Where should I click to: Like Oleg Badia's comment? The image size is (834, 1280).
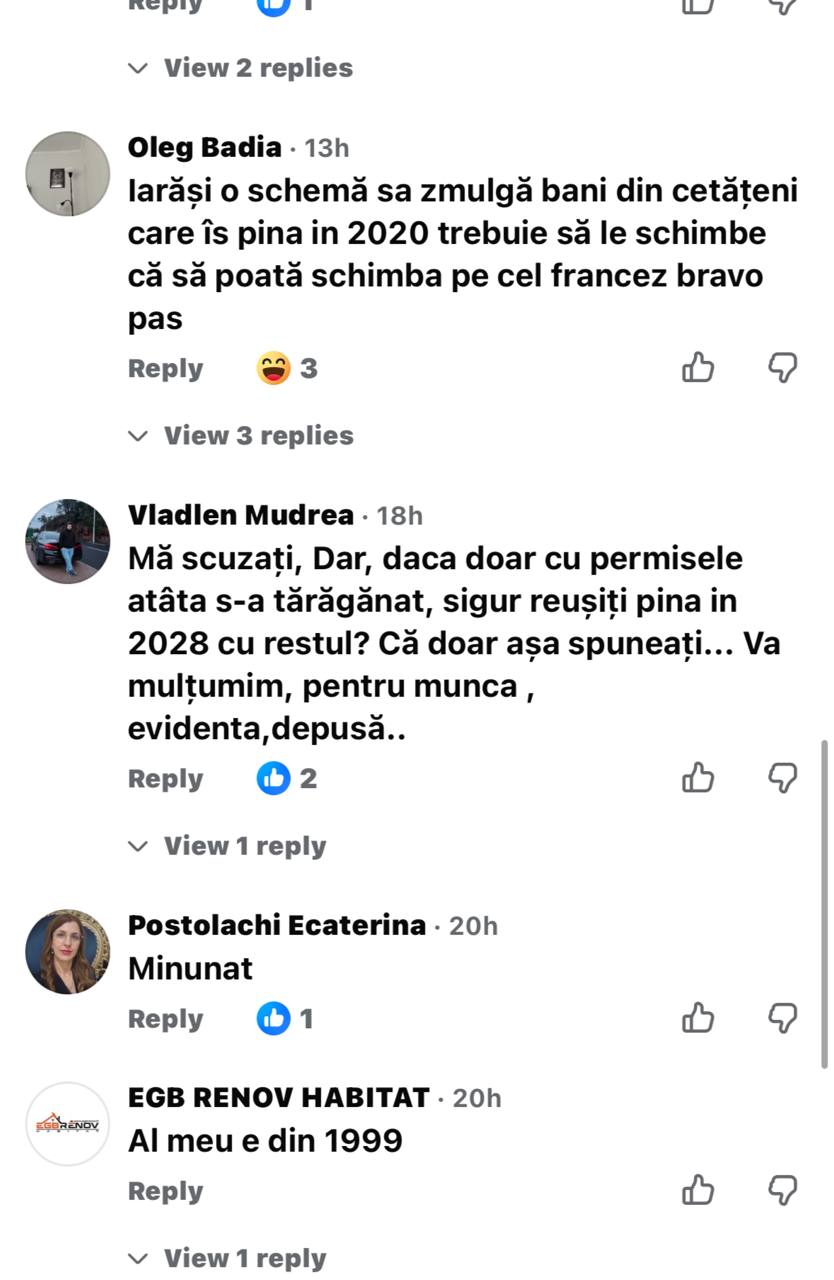(x=698, y=368)
